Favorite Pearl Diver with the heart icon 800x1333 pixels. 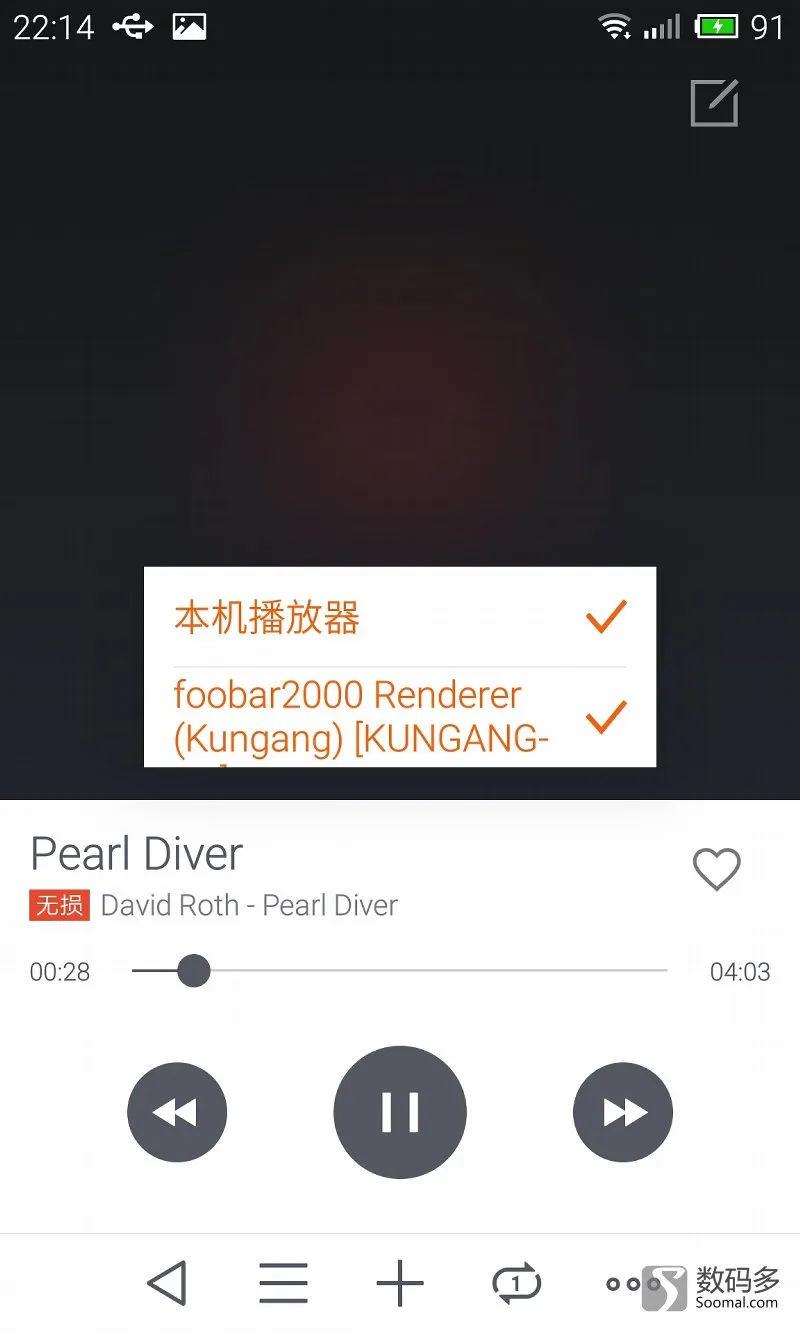717,869
